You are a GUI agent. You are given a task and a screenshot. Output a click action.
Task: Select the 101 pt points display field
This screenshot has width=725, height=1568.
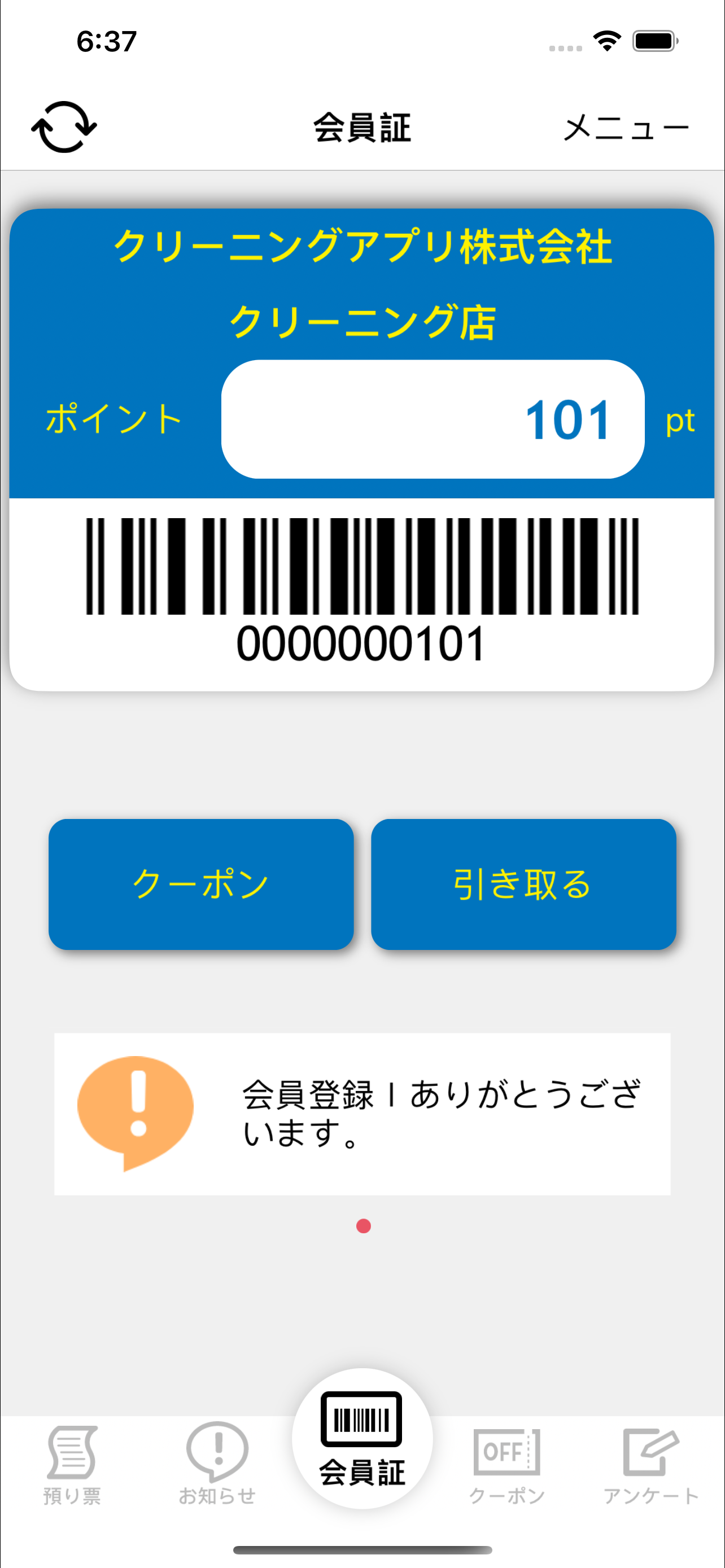[x=434, y=418]
